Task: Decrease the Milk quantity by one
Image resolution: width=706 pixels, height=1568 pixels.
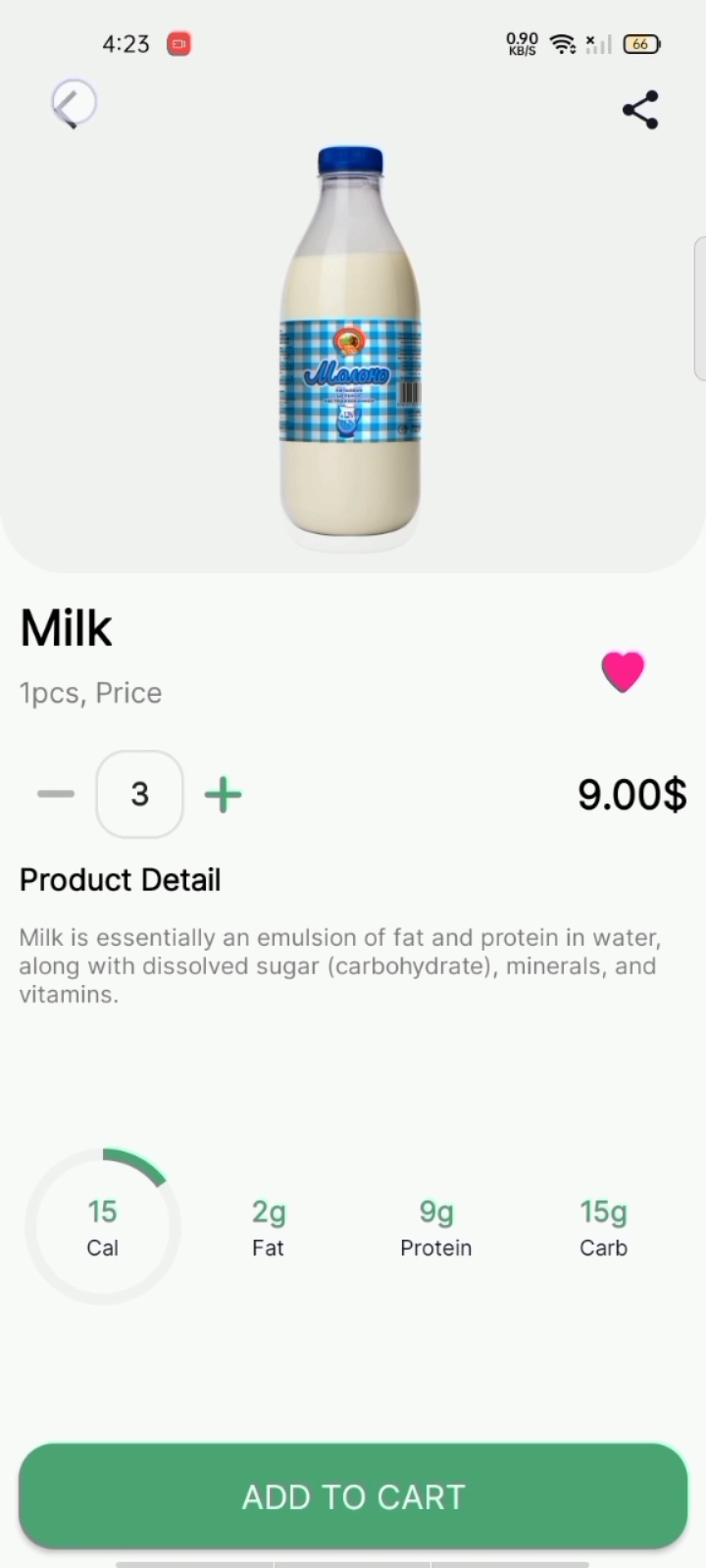Action: pos(56,794)
